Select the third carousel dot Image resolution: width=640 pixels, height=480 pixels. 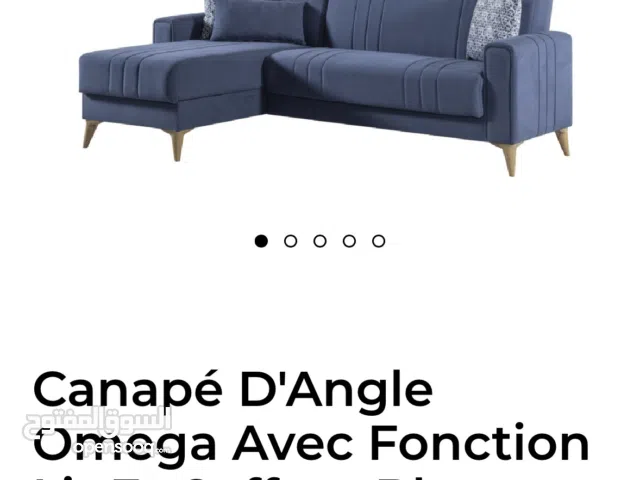point(320,241)
